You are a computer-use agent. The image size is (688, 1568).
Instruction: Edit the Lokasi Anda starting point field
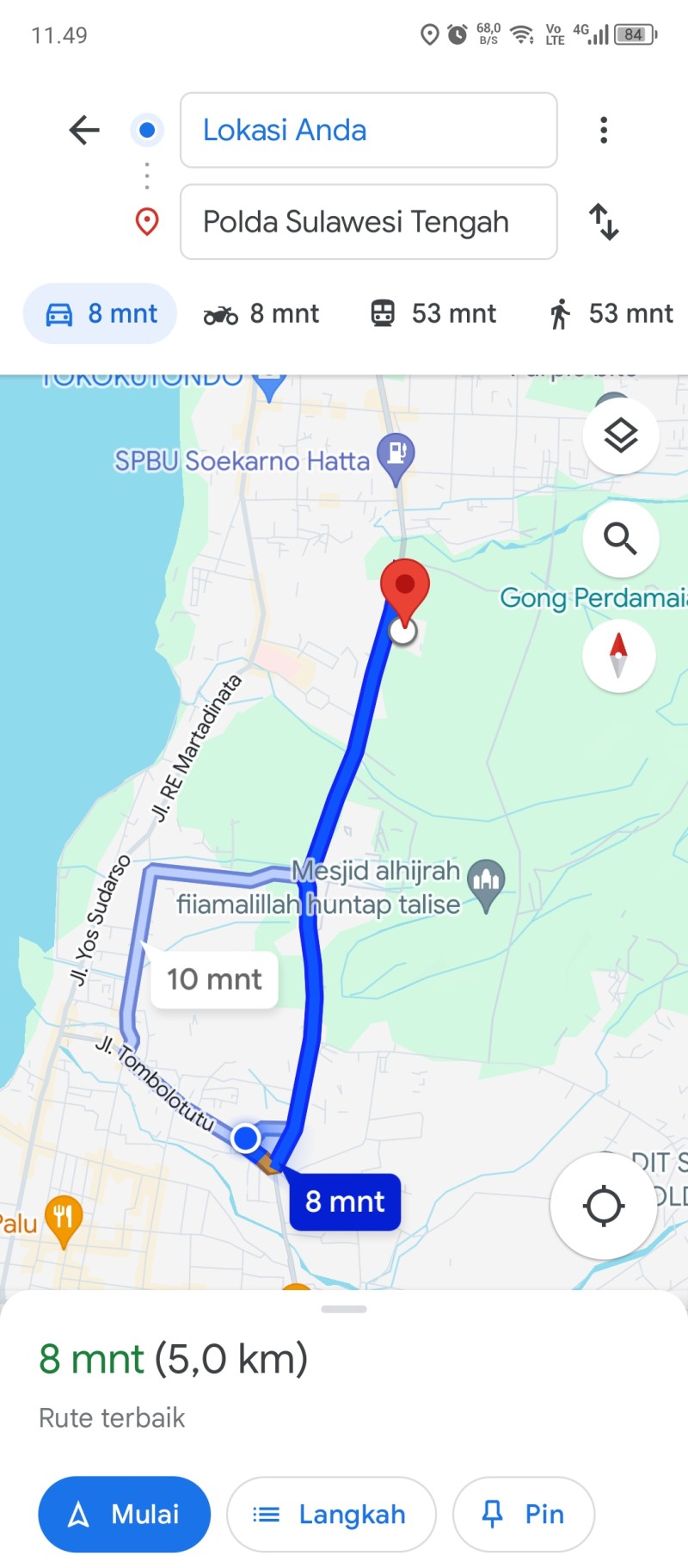tap(368, 130)
